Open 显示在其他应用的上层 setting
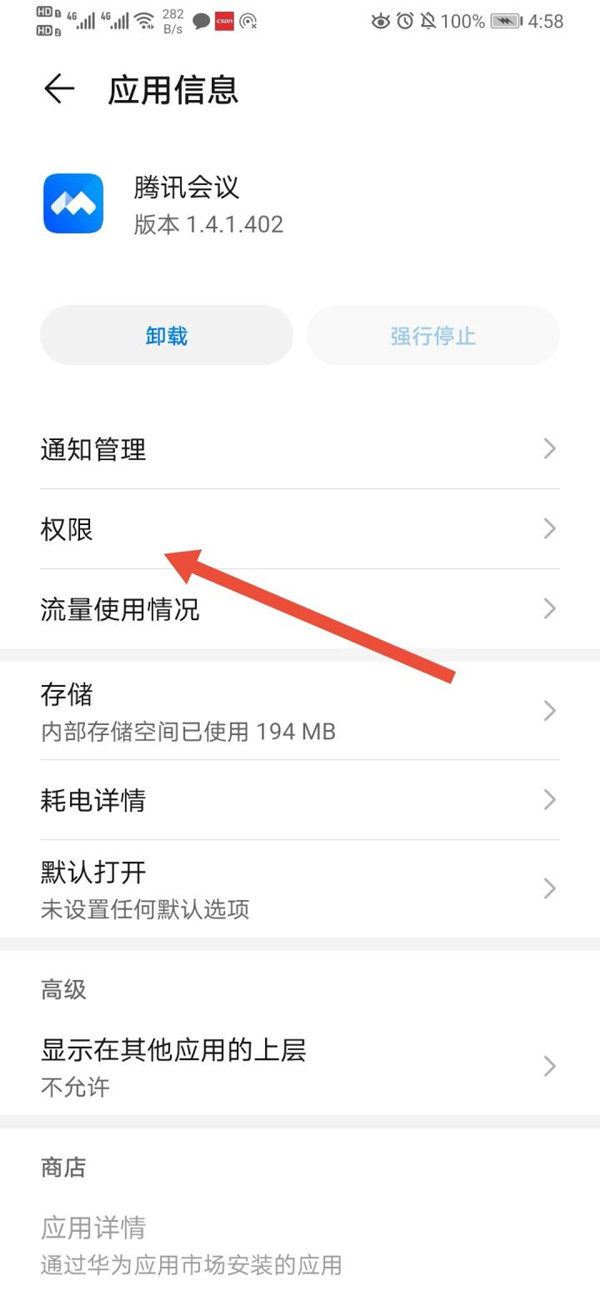Image resolution: width=600 pixels, height=1300 pixels. click(x=298, y=1066)
